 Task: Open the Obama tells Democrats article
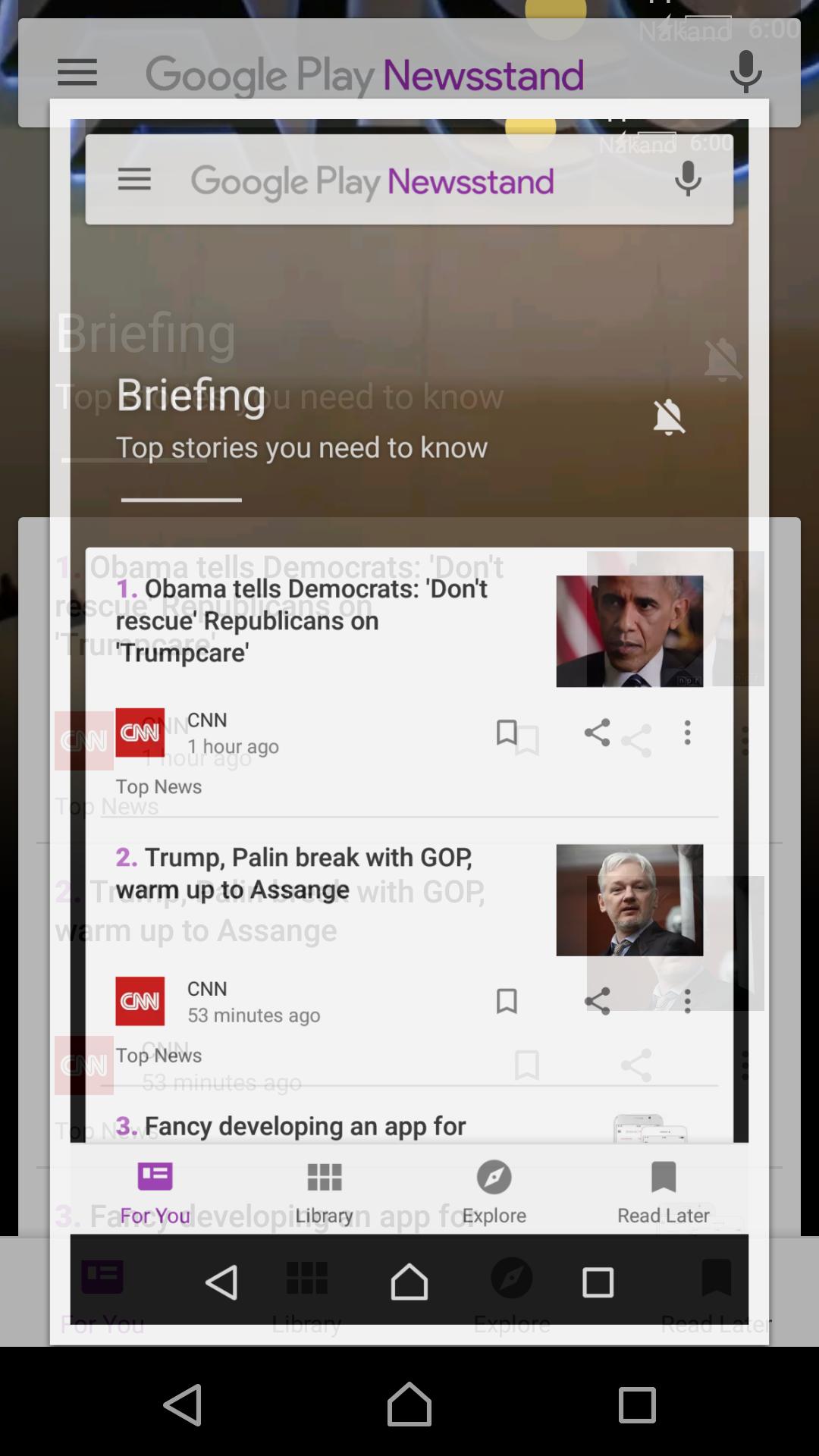pyautogui.click(x=302, y=620)
